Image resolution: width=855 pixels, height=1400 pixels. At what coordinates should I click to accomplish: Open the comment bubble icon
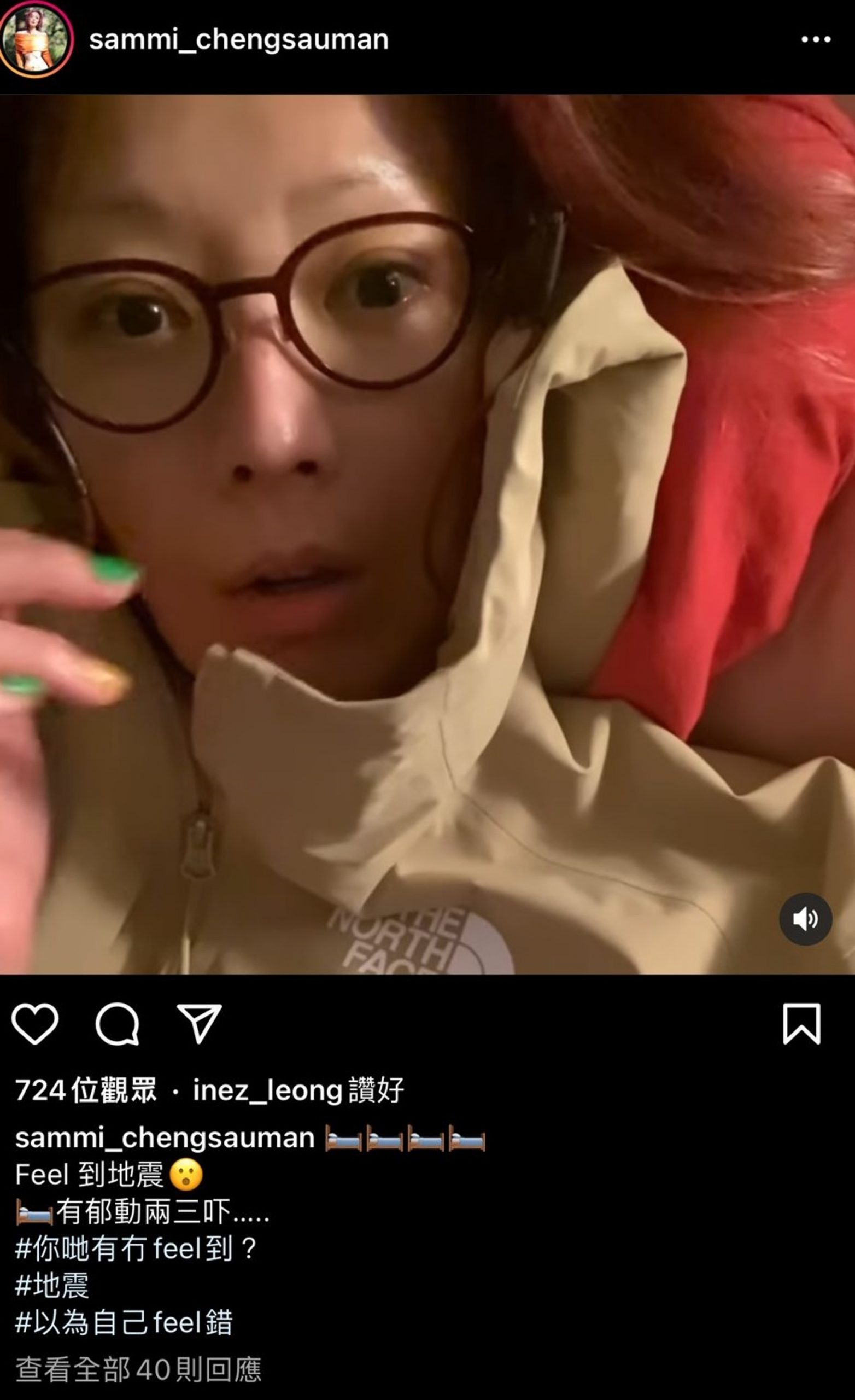click(x=118, y=1023)
